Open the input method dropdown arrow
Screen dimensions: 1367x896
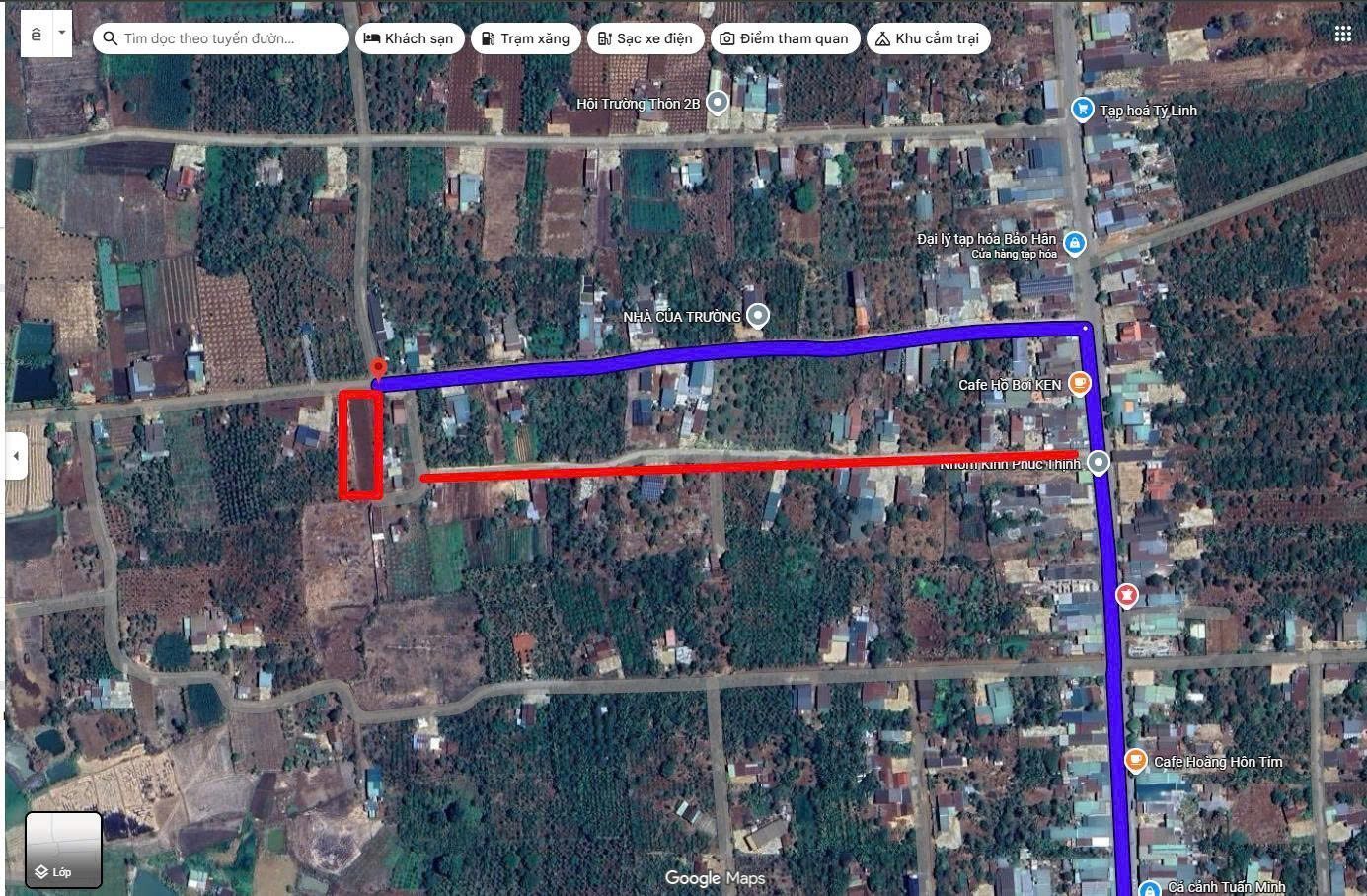point(62,33)
